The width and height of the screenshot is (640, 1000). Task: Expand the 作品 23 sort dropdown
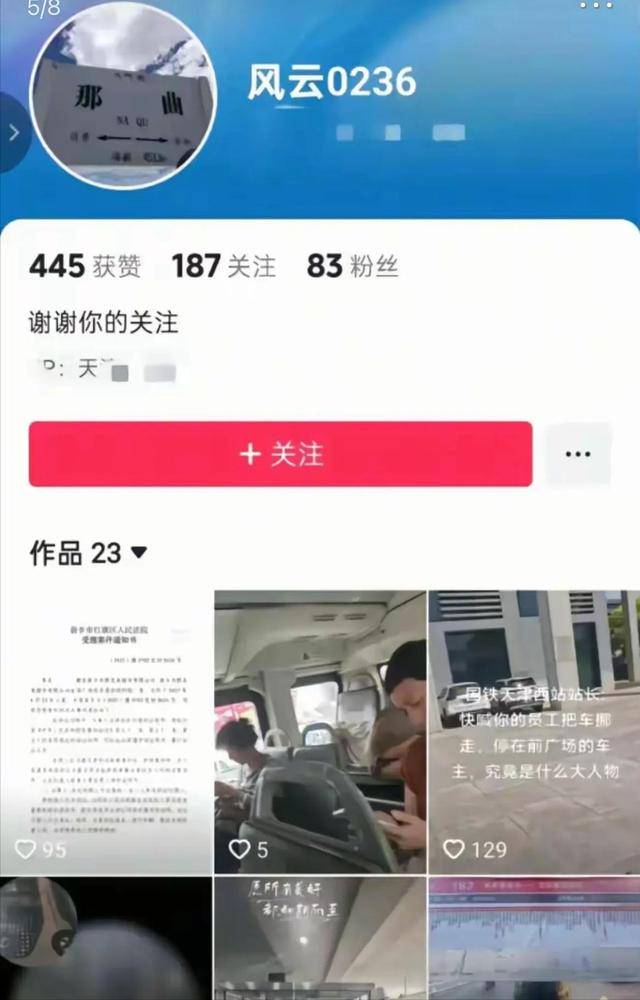coord(139,553)
